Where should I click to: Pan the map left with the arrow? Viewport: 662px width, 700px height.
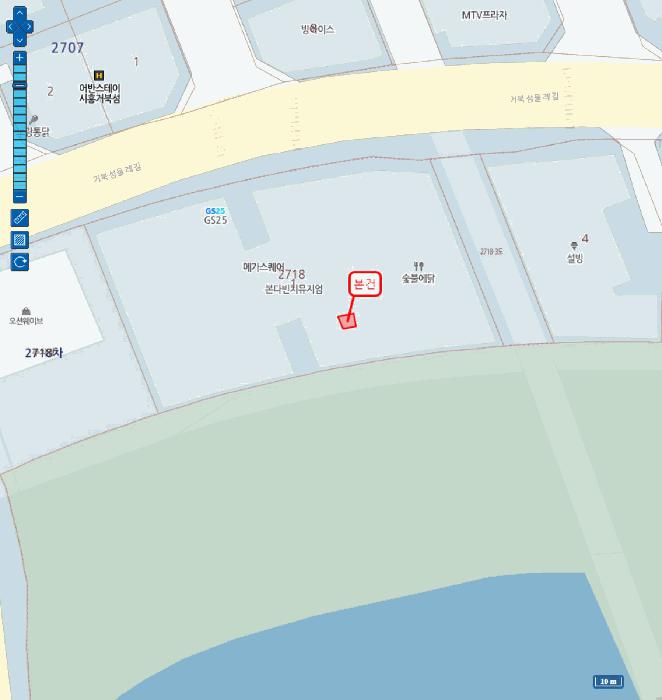(x=9, y=26)
